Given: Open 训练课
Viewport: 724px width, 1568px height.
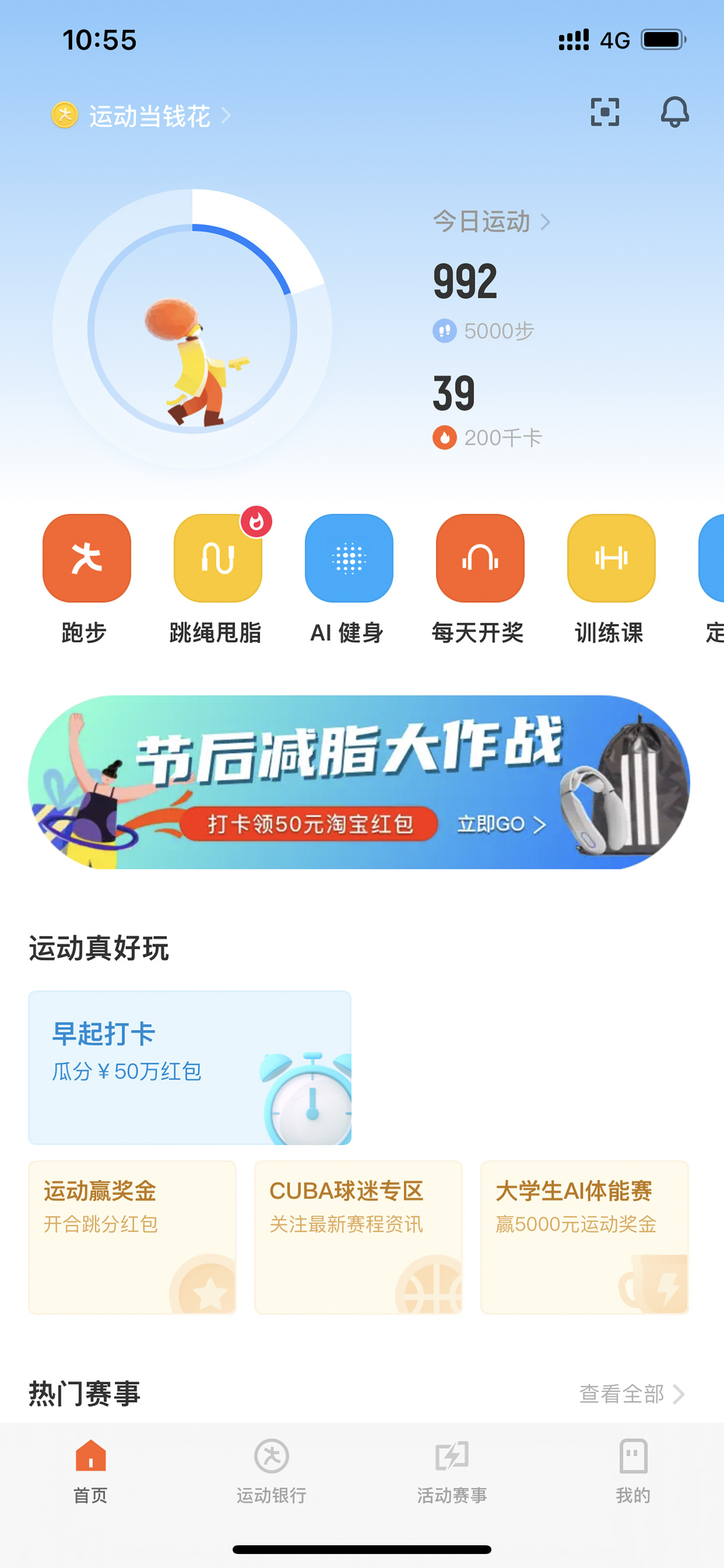Looking at the screenshot, I should (x=610, y=579).
